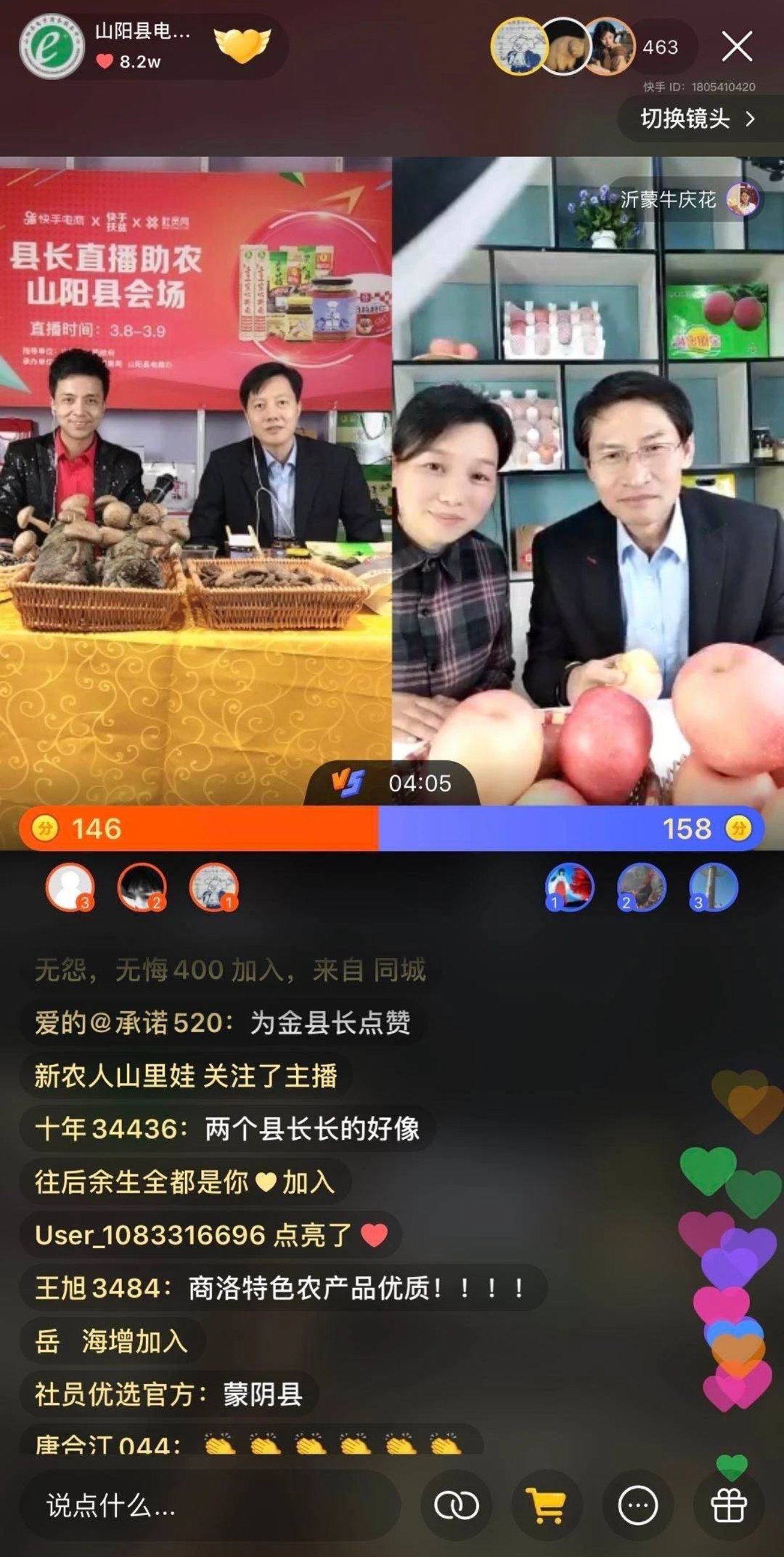
Task: Open the third top-viewer avatar beside 463
Action: tap(609, 47)
